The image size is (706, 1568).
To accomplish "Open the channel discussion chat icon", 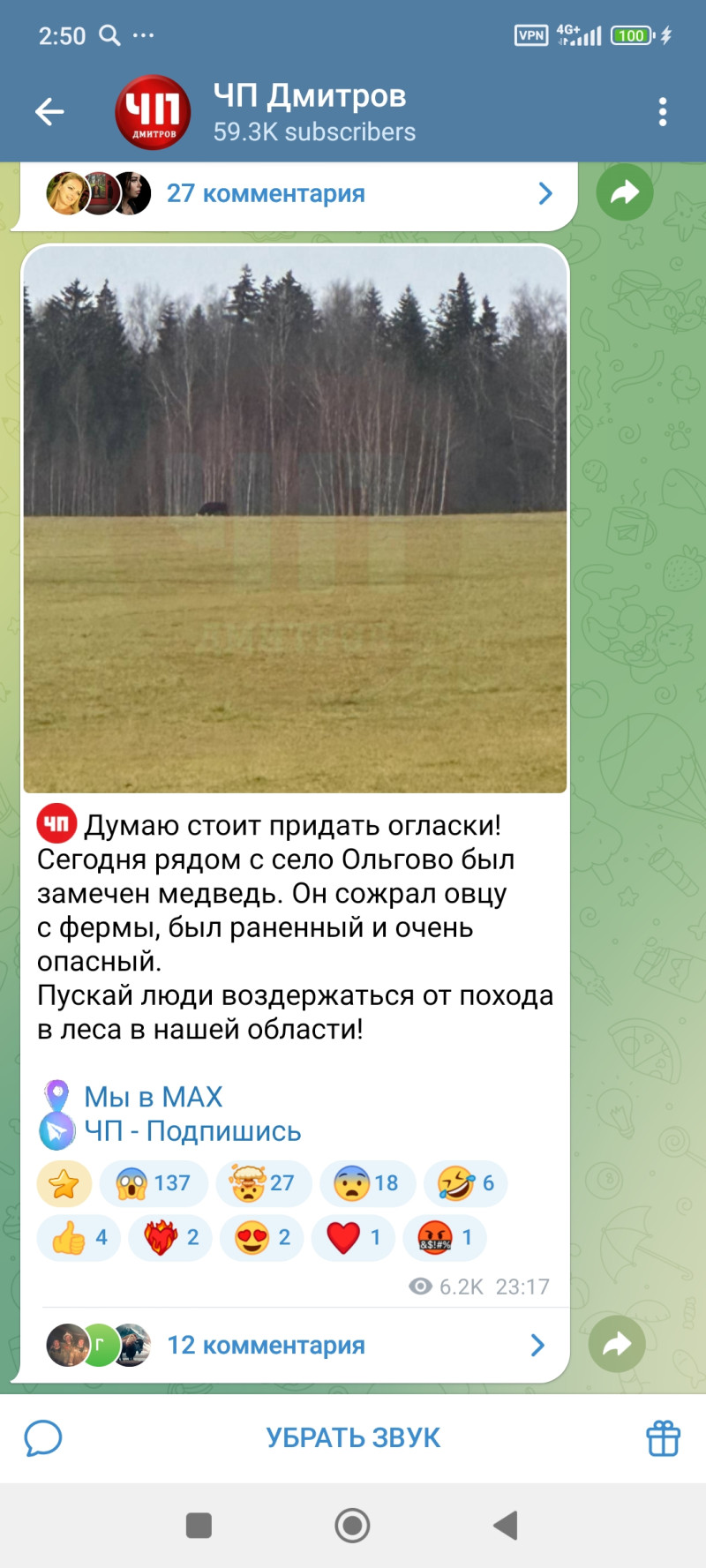I will (43, 1437).
